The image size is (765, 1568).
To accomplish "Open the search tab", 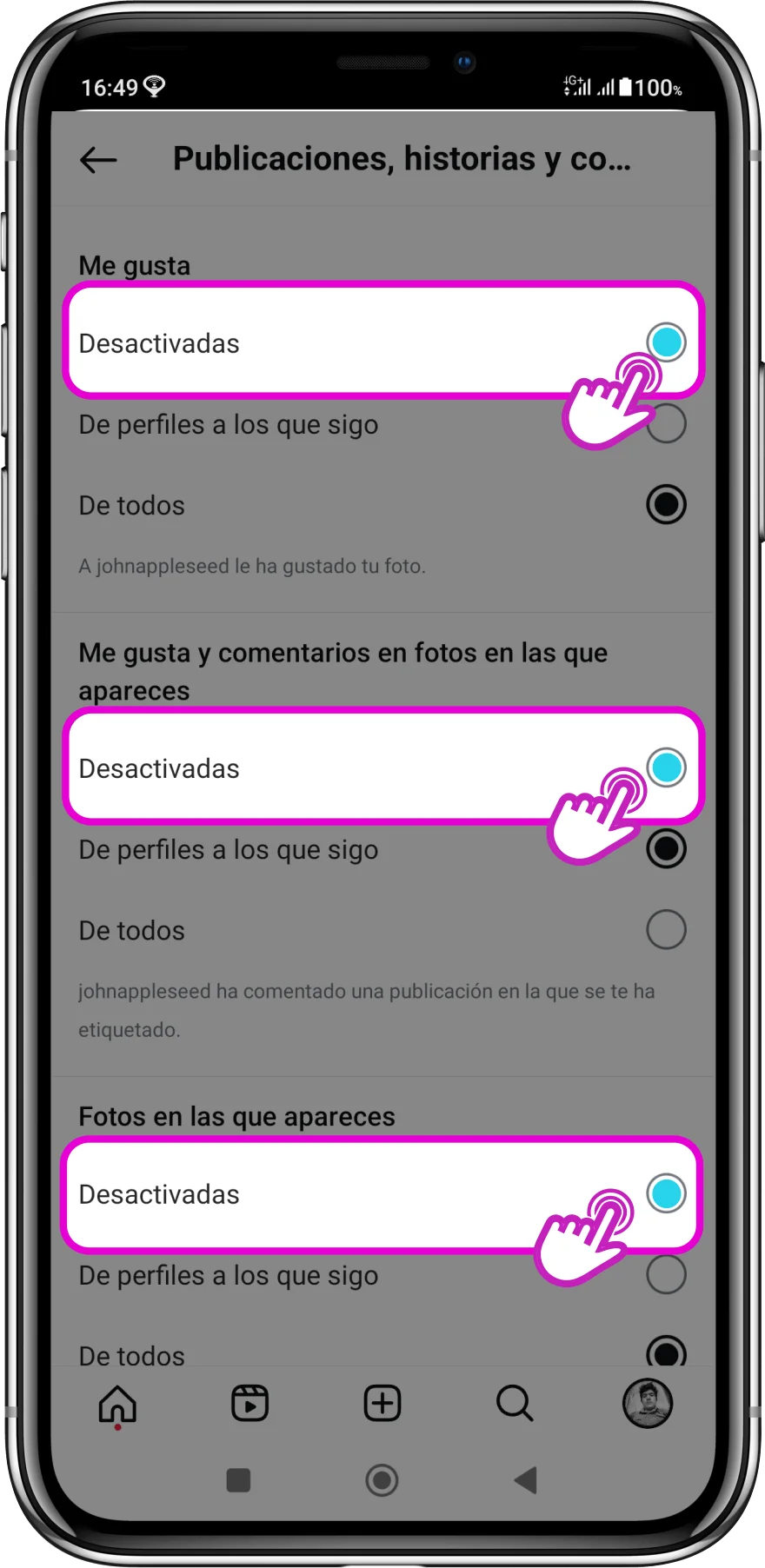I will [x=514, y=1404].
